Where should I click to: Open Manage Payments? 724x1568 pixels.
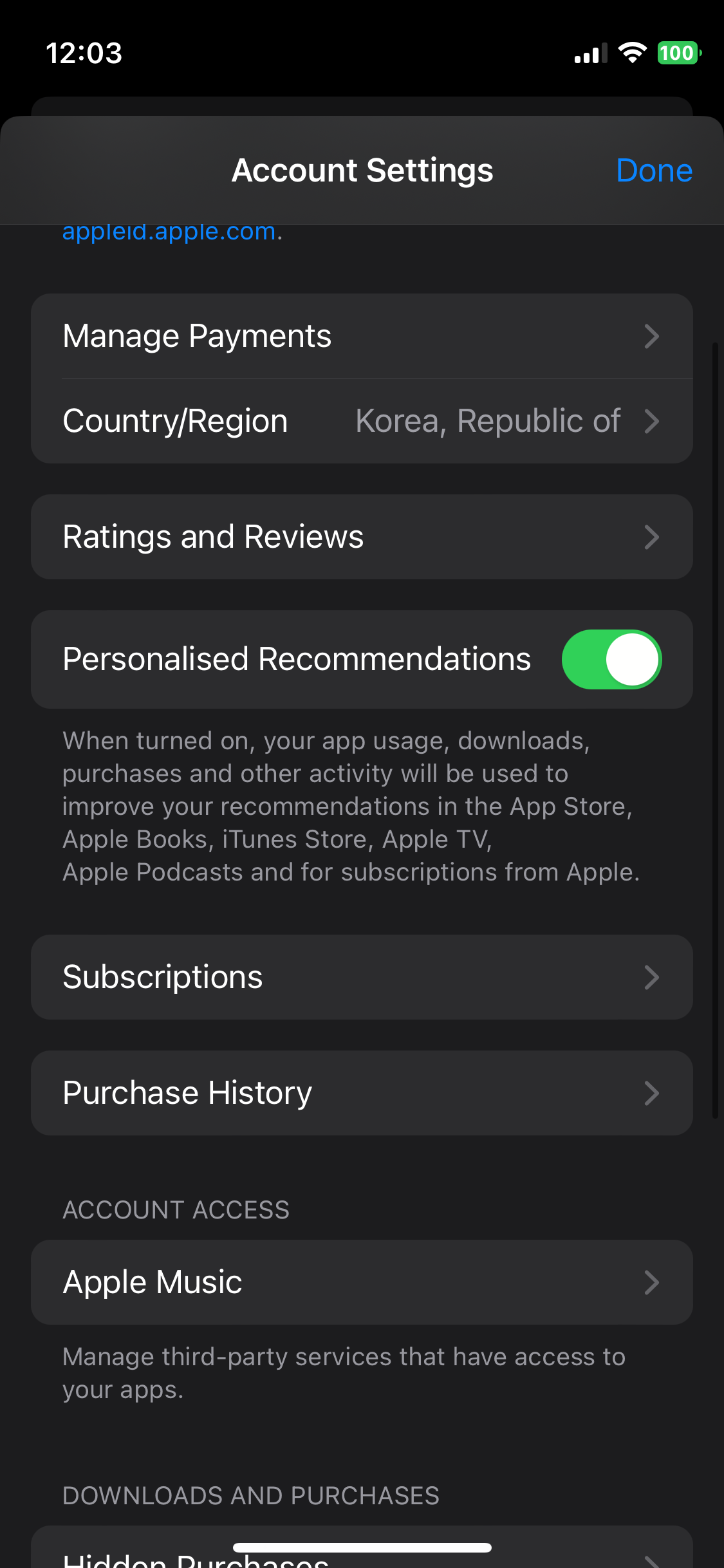click(362, 336)
